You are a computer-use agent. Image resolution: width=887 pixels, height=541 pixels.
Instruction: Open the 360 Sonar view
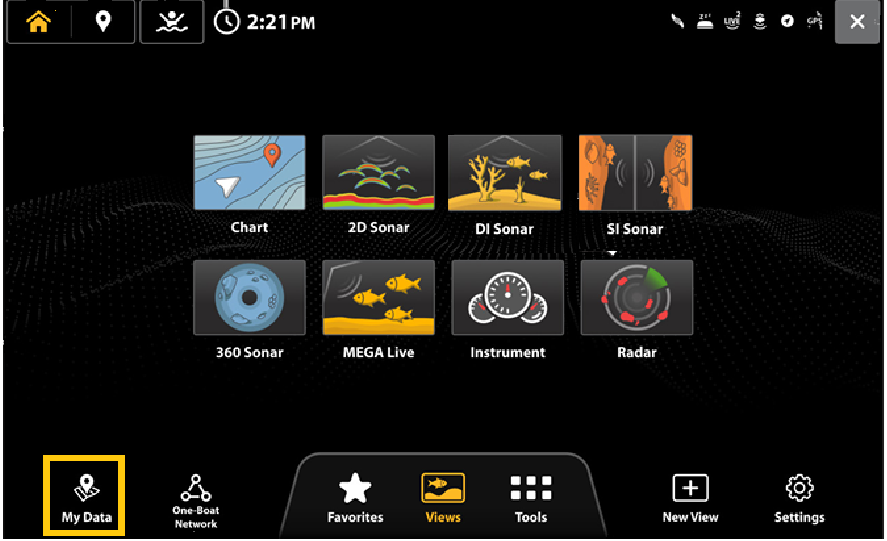(249, 298)
